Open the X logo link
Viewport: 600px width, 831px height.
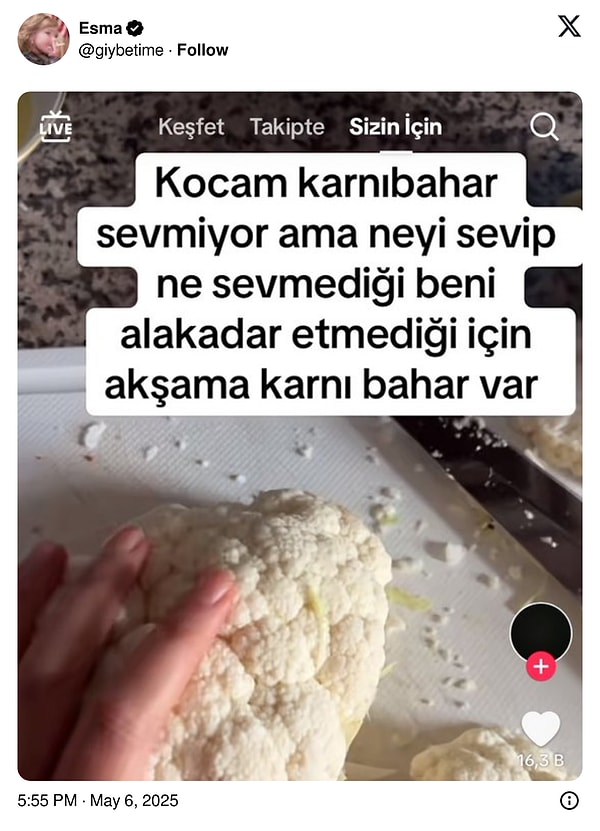pyautogui.click(x=569, y=28)
